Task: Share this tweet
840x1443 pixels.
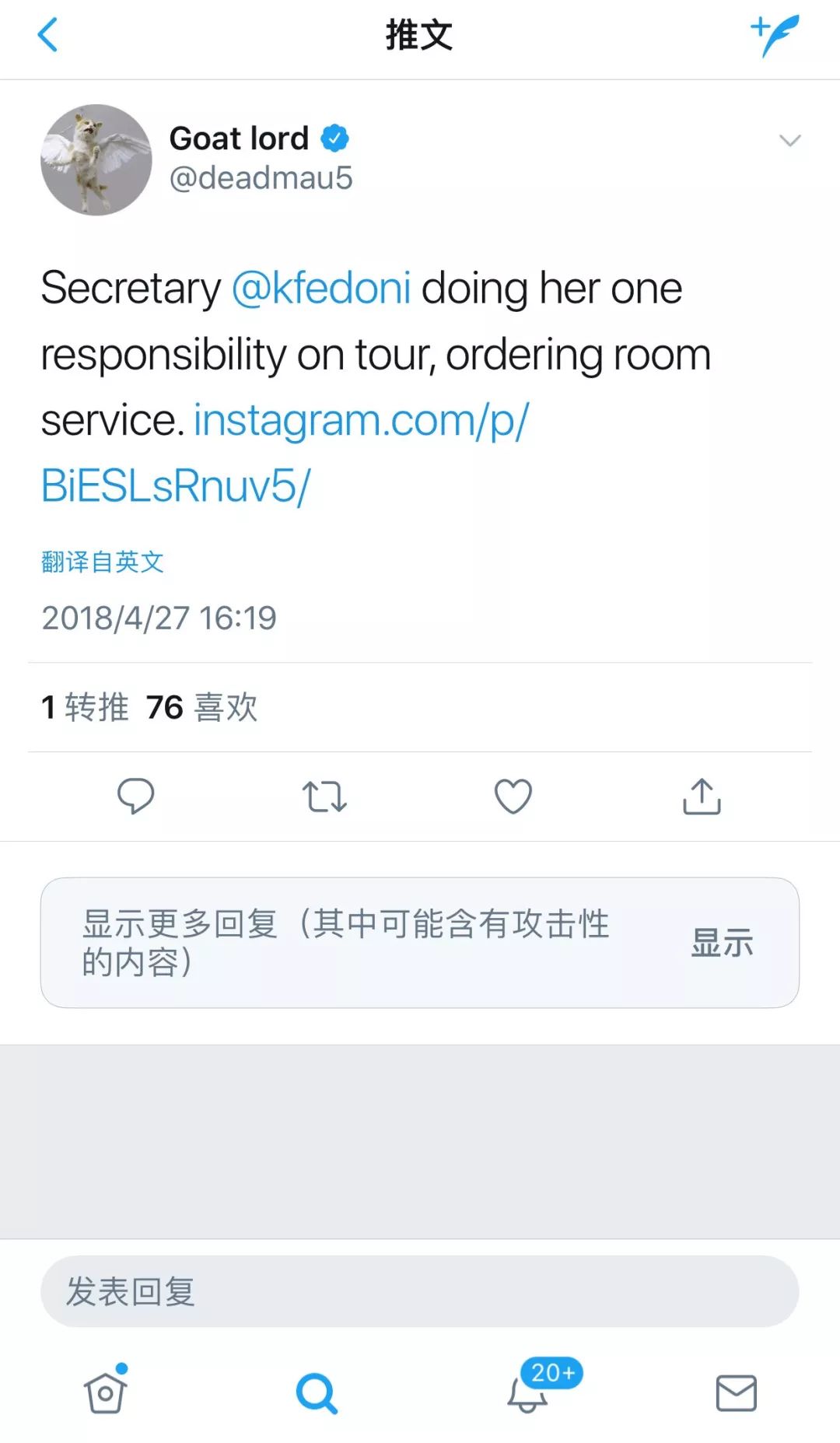Action: pos(702,797)
